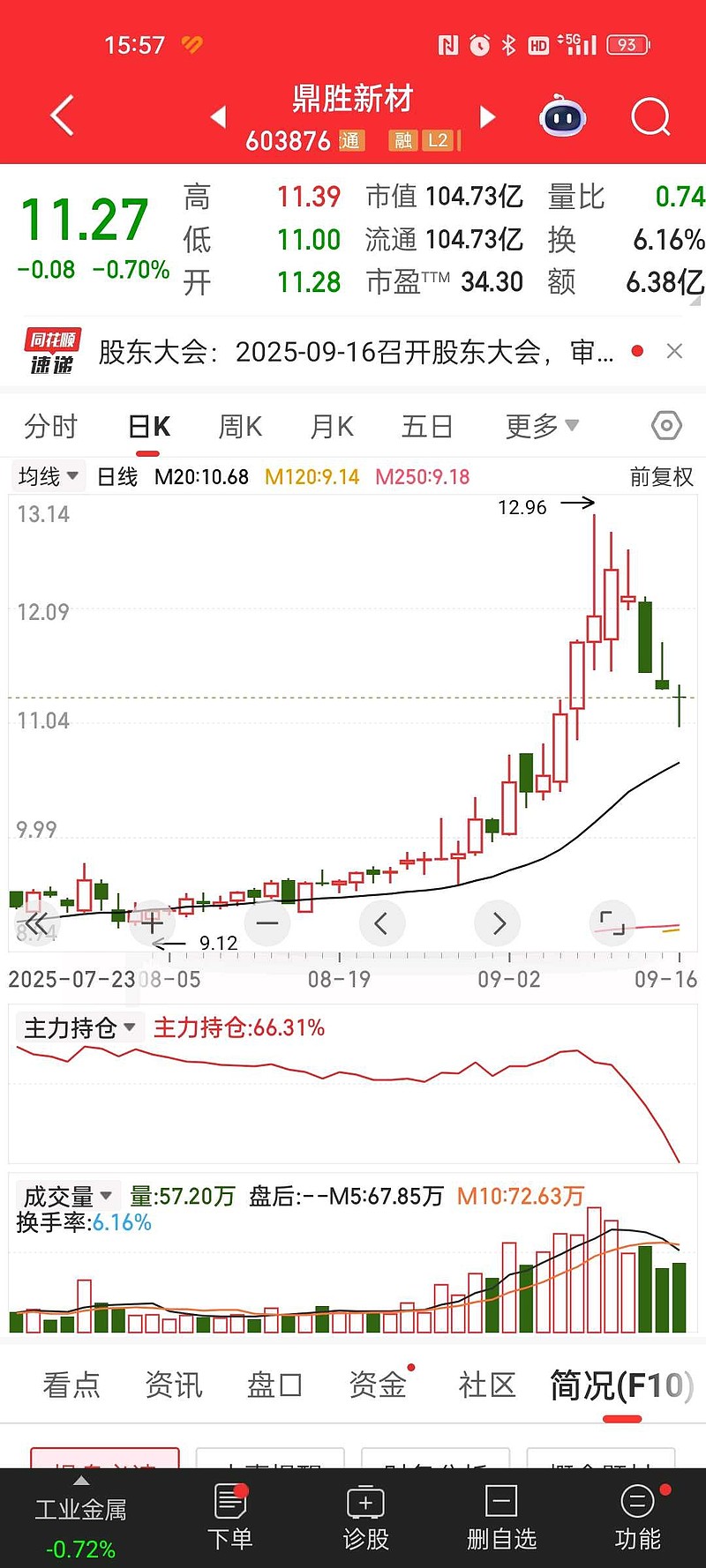Viewport: 706px width, 1568px height.
Task: Expand the 更多 chart period dropdown
Action: 541,427
